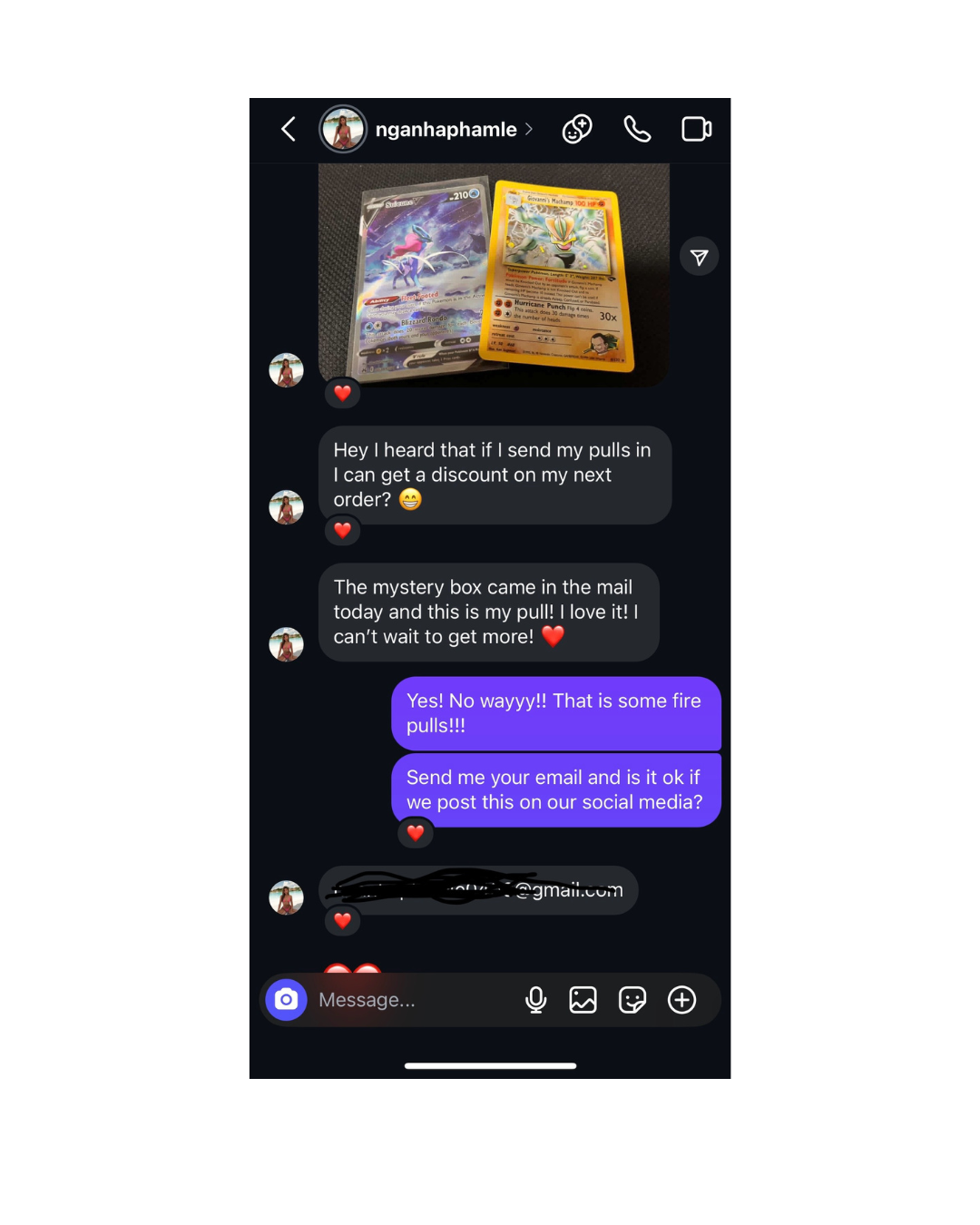Go back to the inbox

(x=289, y=129)
